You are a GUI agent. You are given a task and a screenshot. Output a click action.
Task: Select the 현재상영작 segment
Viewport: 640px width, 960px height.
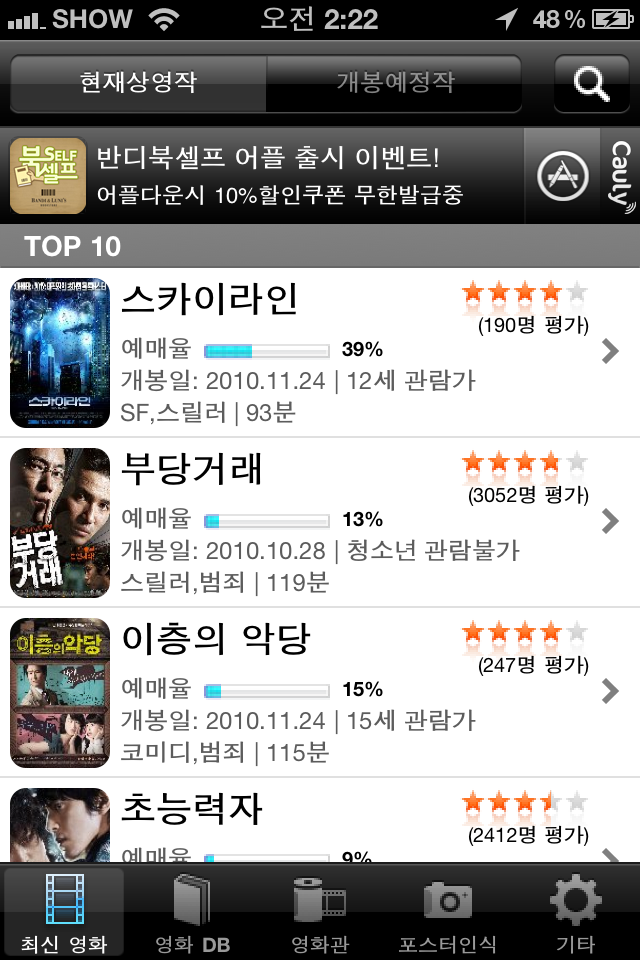[138, 83]
